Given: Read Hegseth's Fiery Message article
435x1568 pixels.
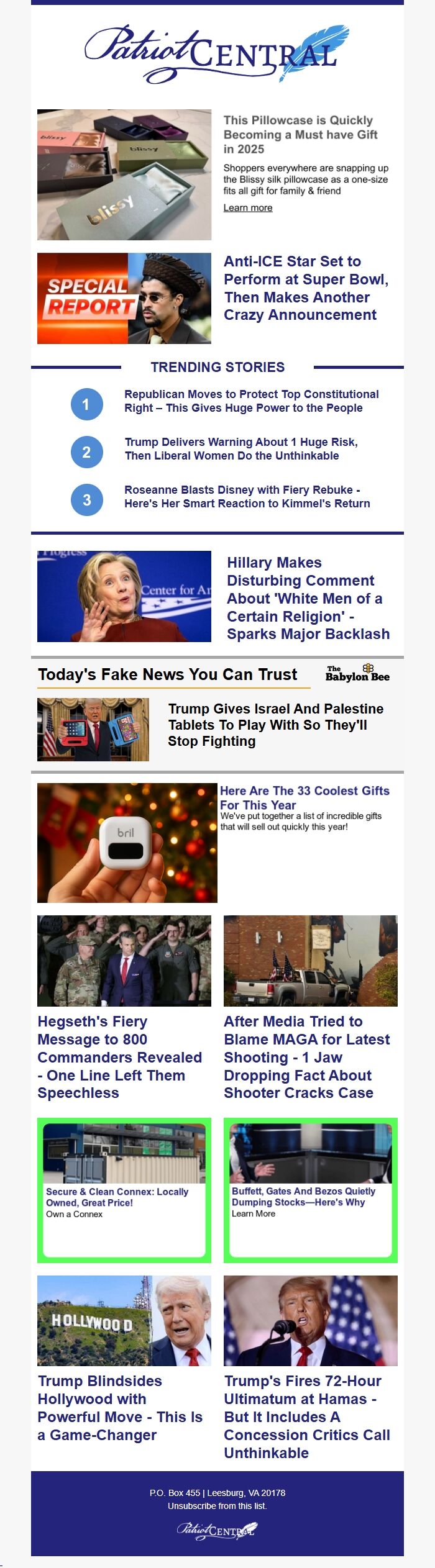Looking at the screenshot, I should [120, 1057].
